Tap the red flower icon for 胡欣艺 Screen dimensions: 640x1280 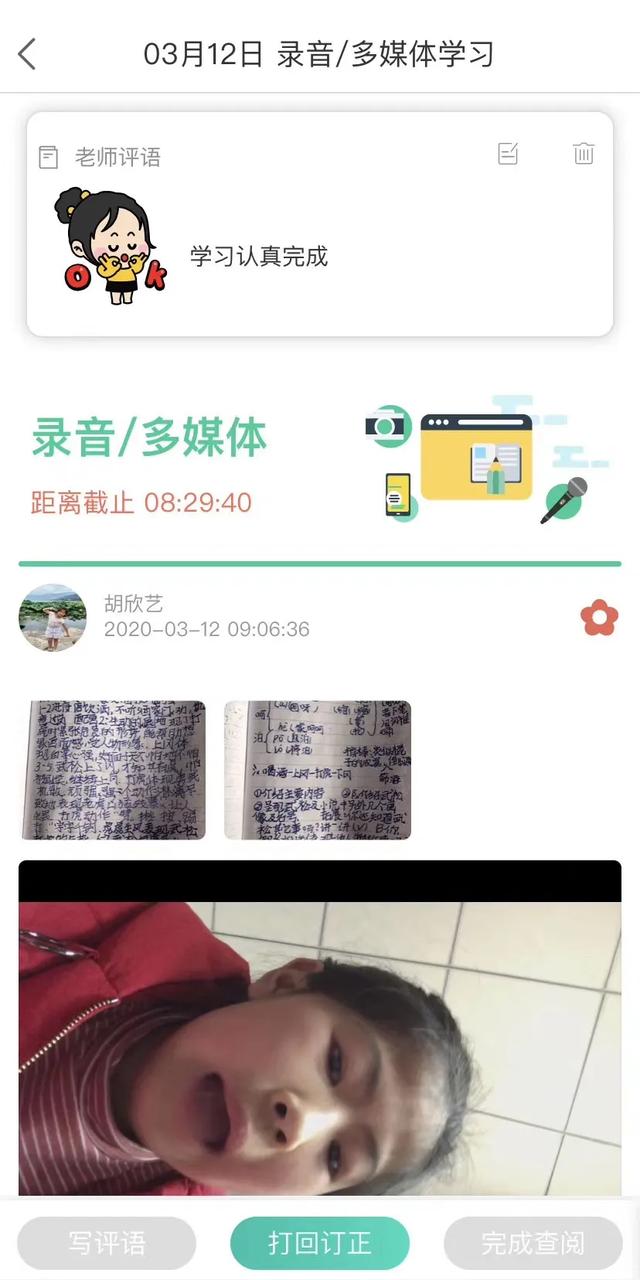click(x=599, y=617)
